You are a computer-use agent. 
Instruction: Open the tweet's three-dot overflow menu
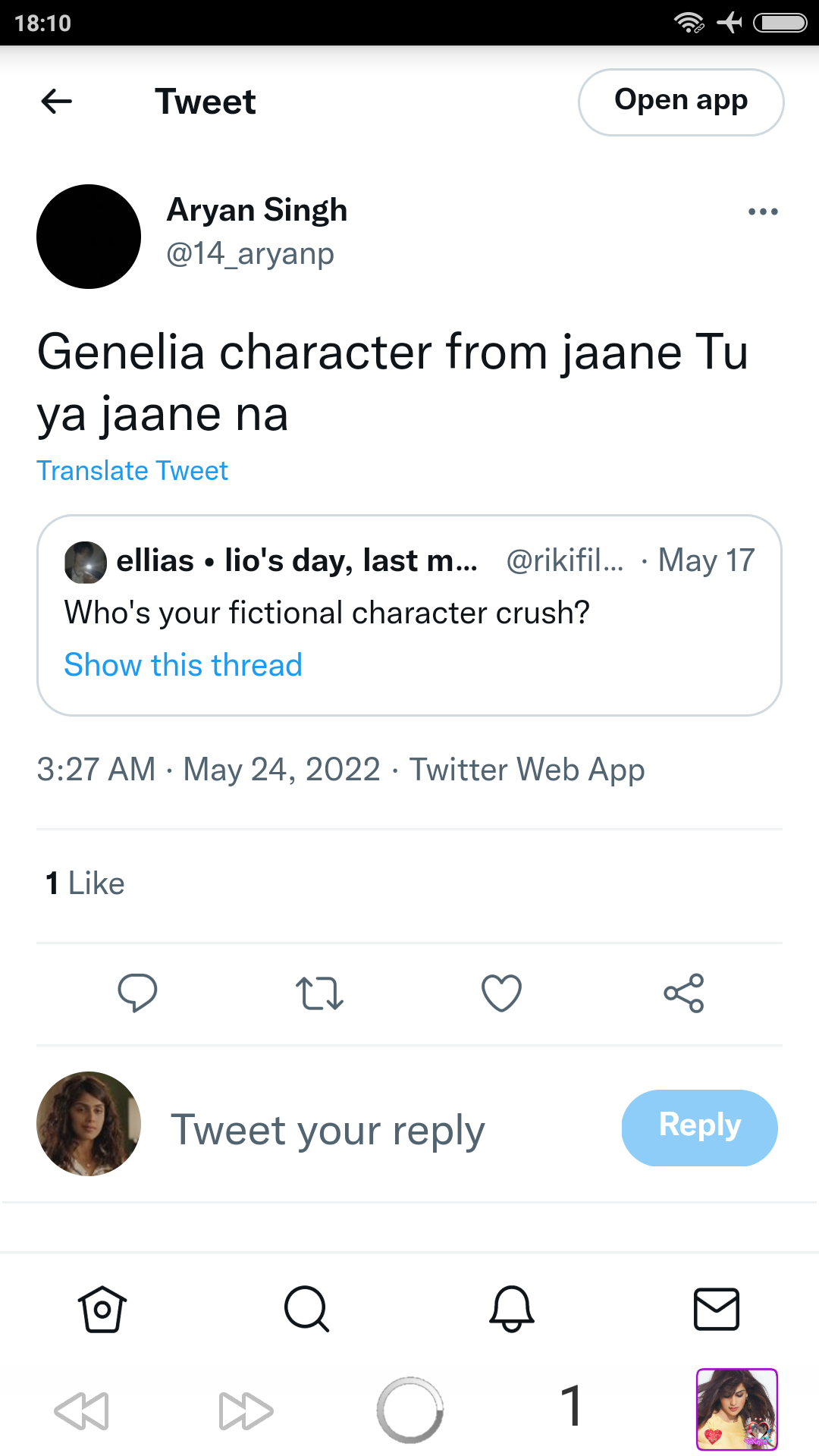pyautogui.click(x=763, y=212)
